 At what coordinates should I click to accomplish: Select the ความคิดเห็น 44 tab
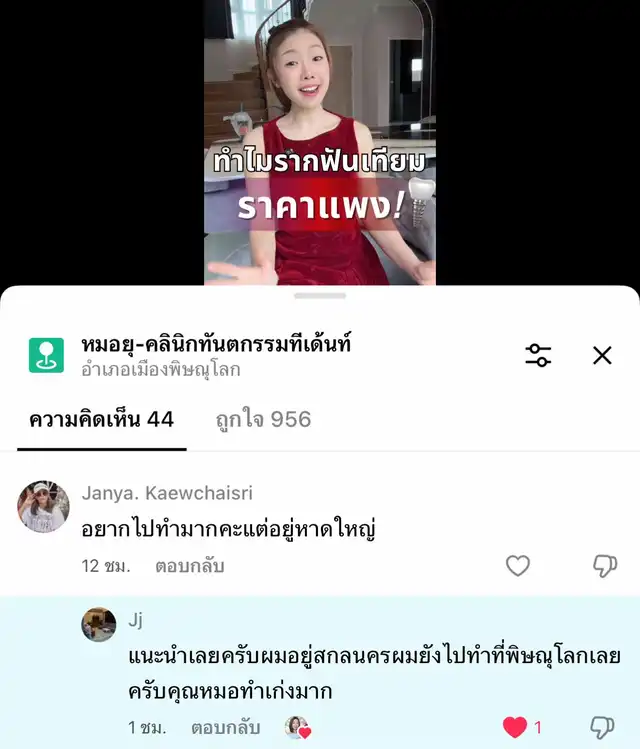coord(102,419)
